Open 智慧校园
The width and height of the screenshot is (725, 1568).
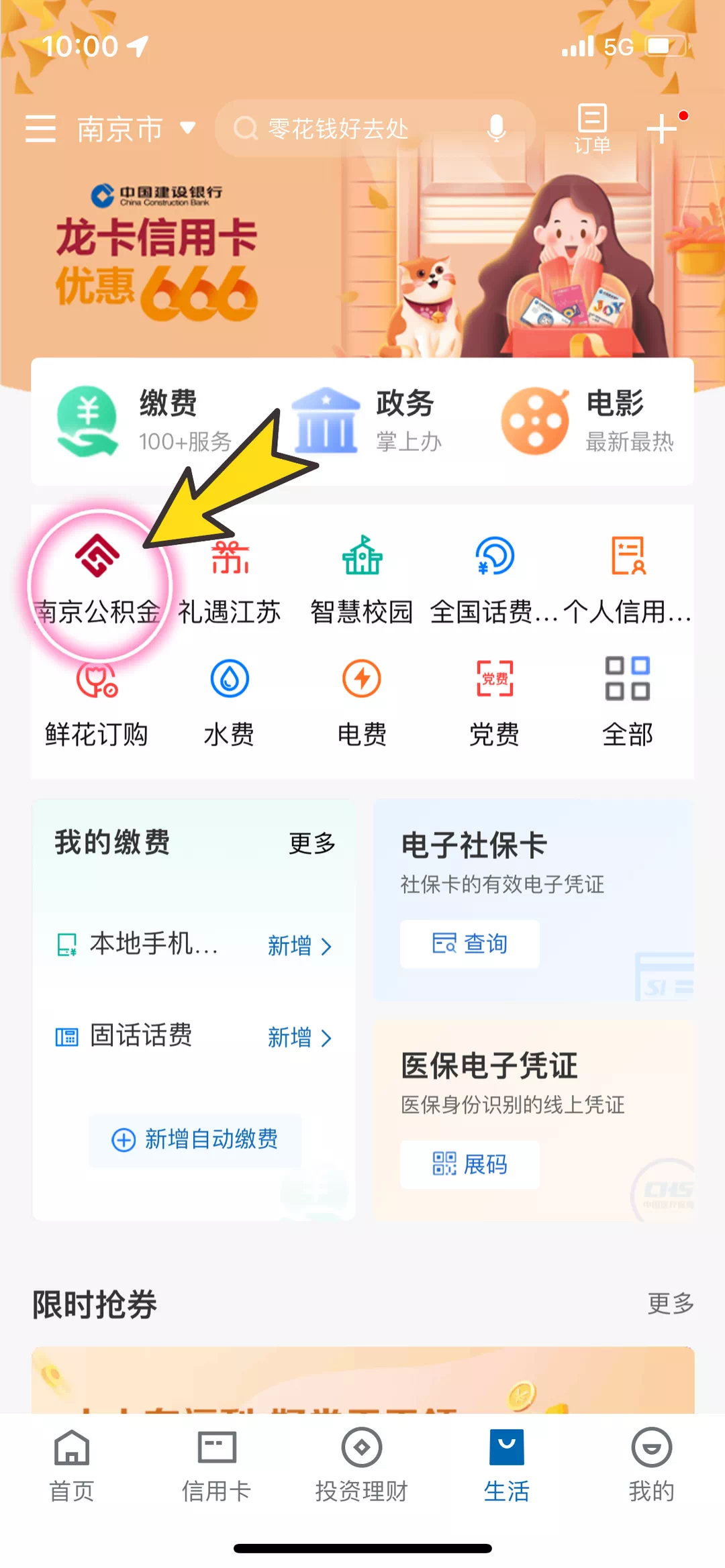[362, 580]
